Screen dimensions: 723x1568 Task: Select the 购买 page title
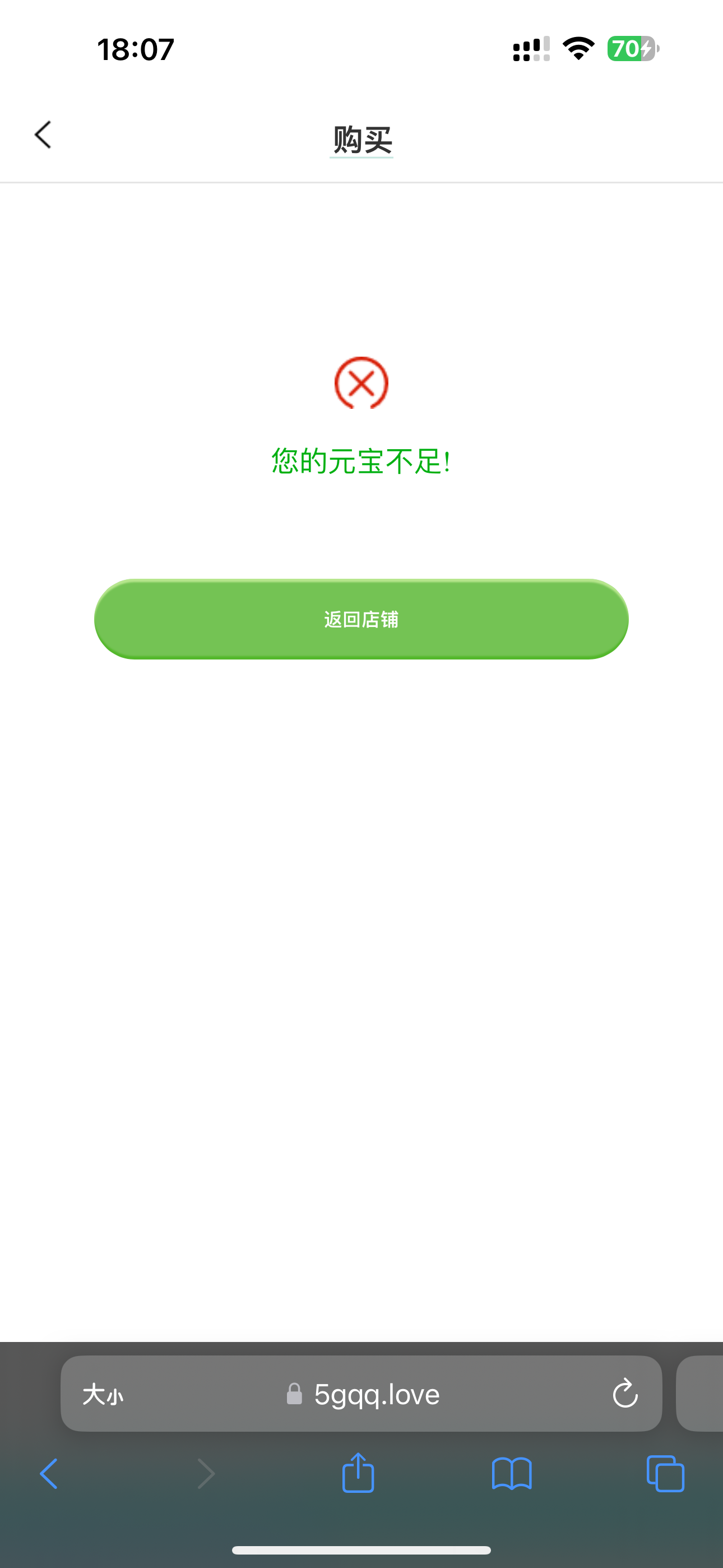pos(361,139)
